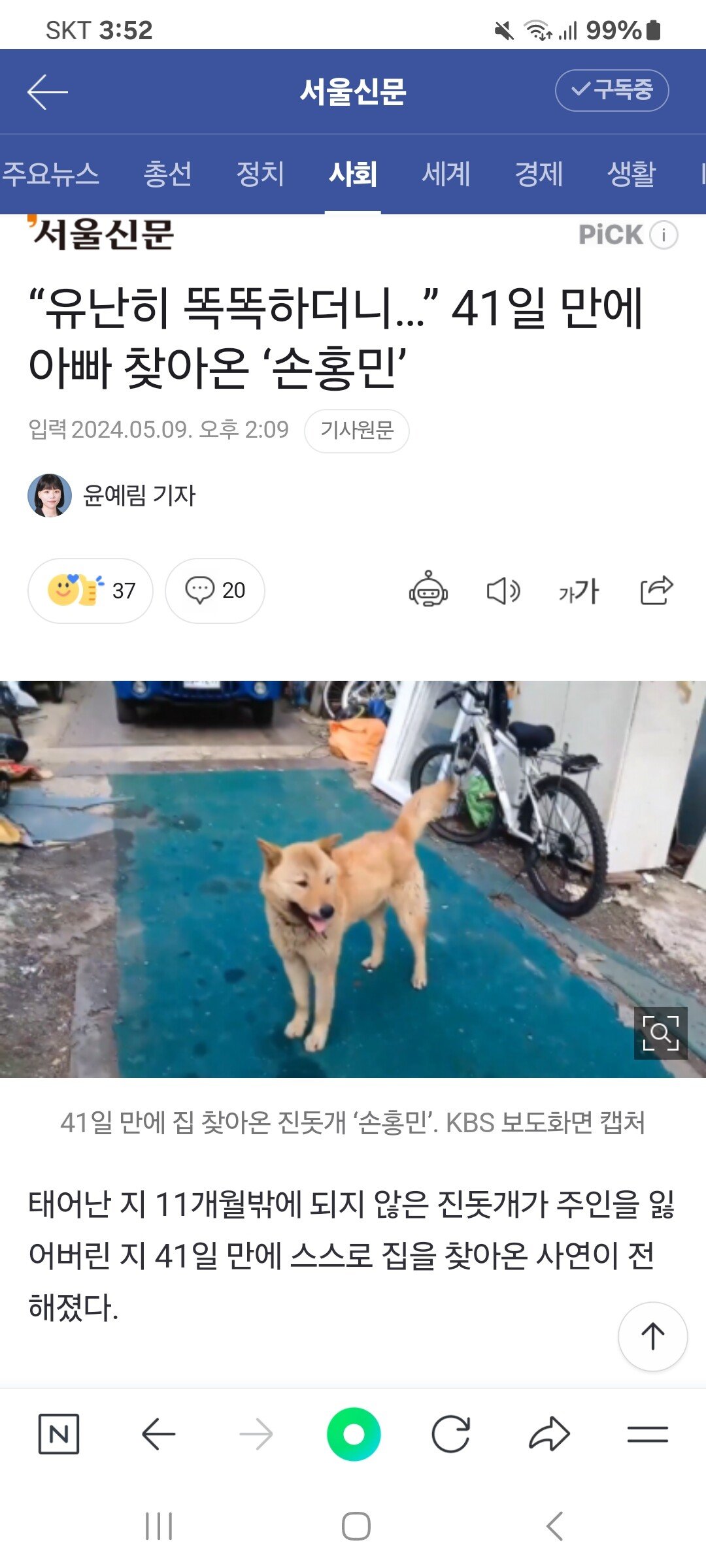React to the article with 37 reactions

pyautogui.click(x=90, y=591)
